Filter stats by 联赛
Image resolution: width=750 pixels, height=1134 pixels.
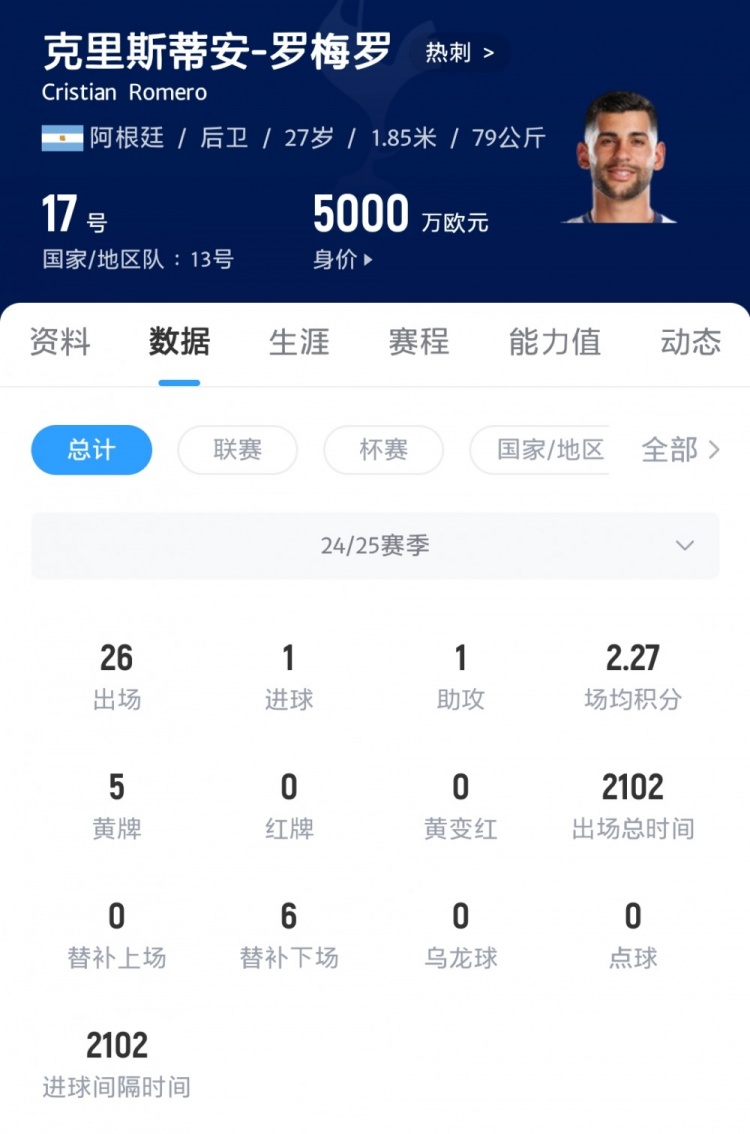tap(237, 450)
